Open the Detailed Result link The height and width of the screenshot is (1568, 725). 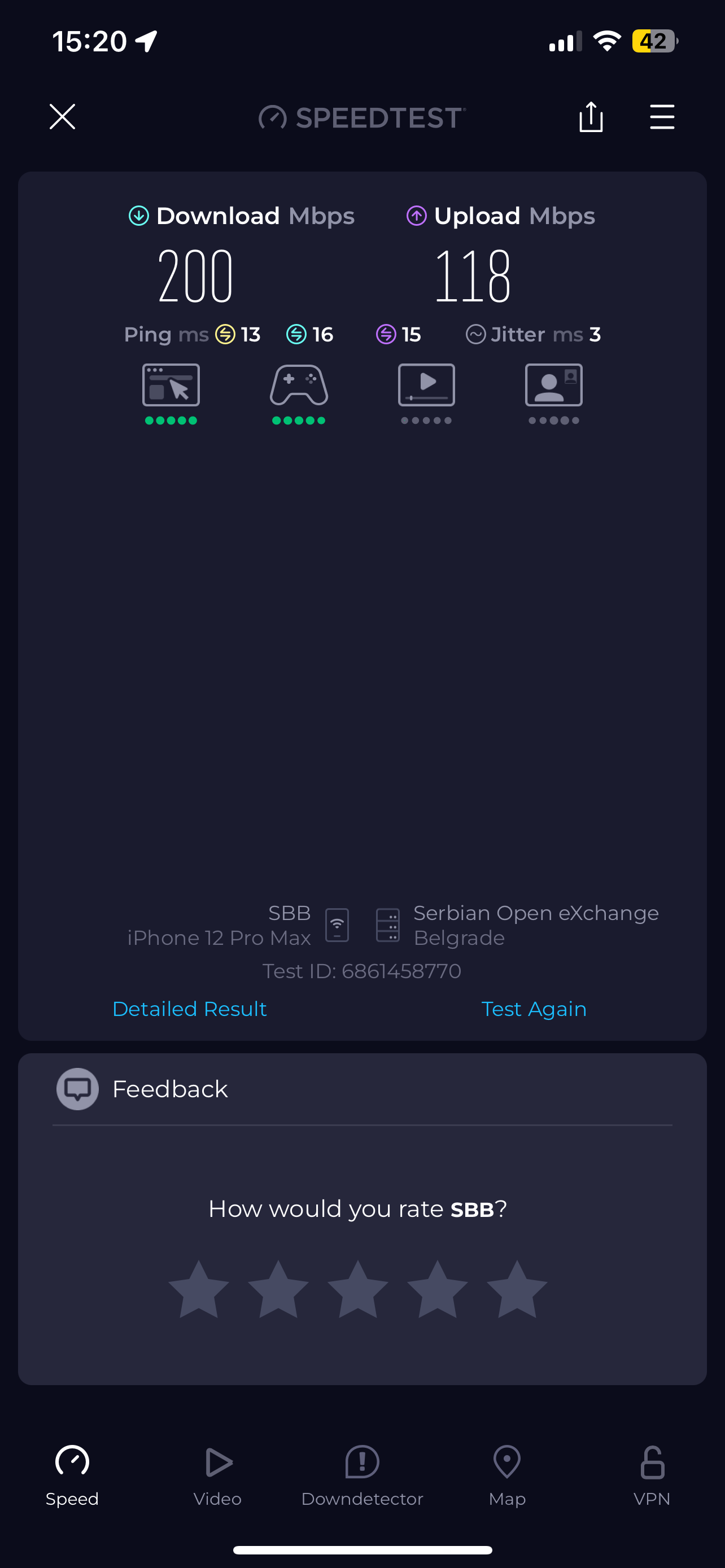point(189,1009)
